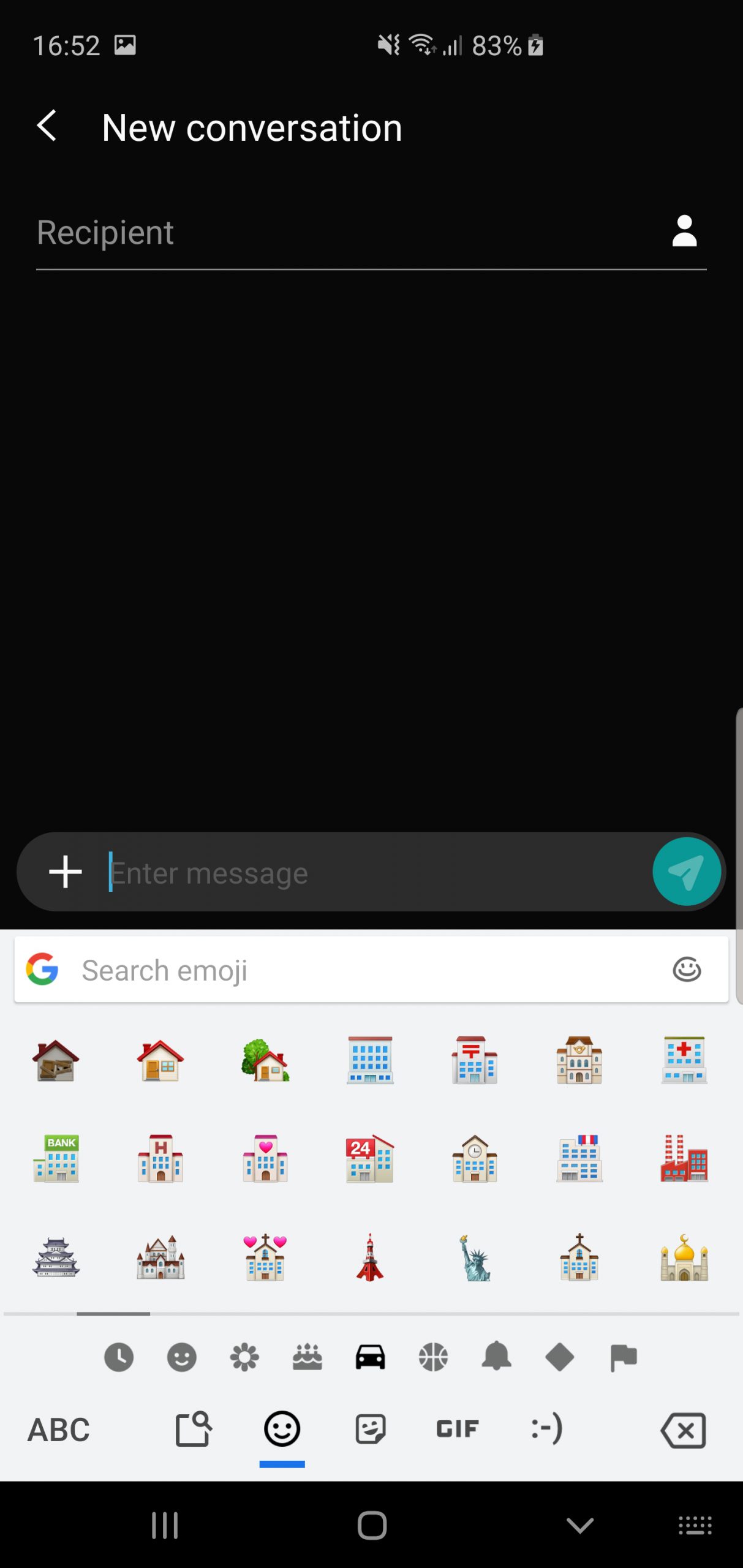
Task: Select the activities ball emoji category
Action: click(x=434, y=1357)
